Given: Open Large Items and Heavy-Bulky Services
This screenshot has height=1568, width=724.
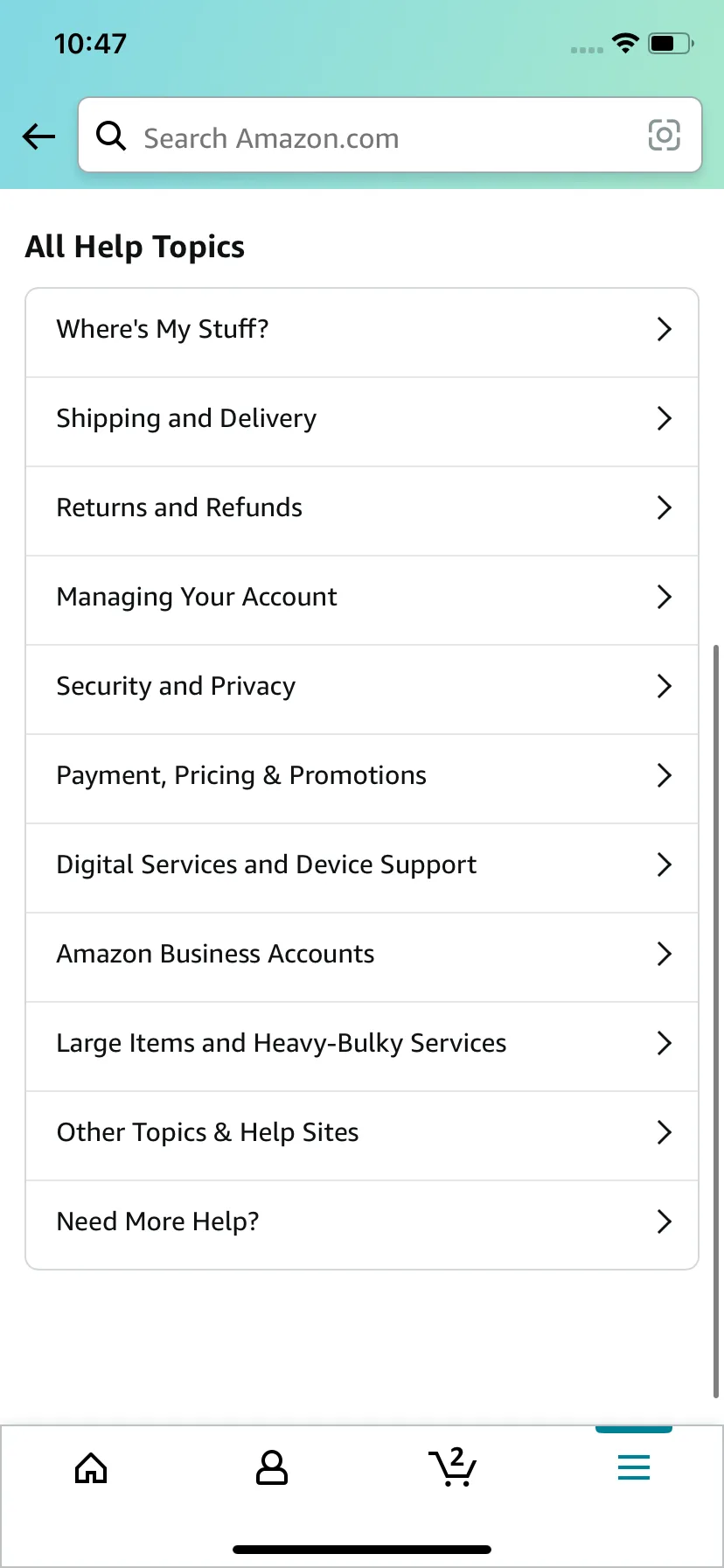Looking at the screenshot, I should click(362, 1044).
